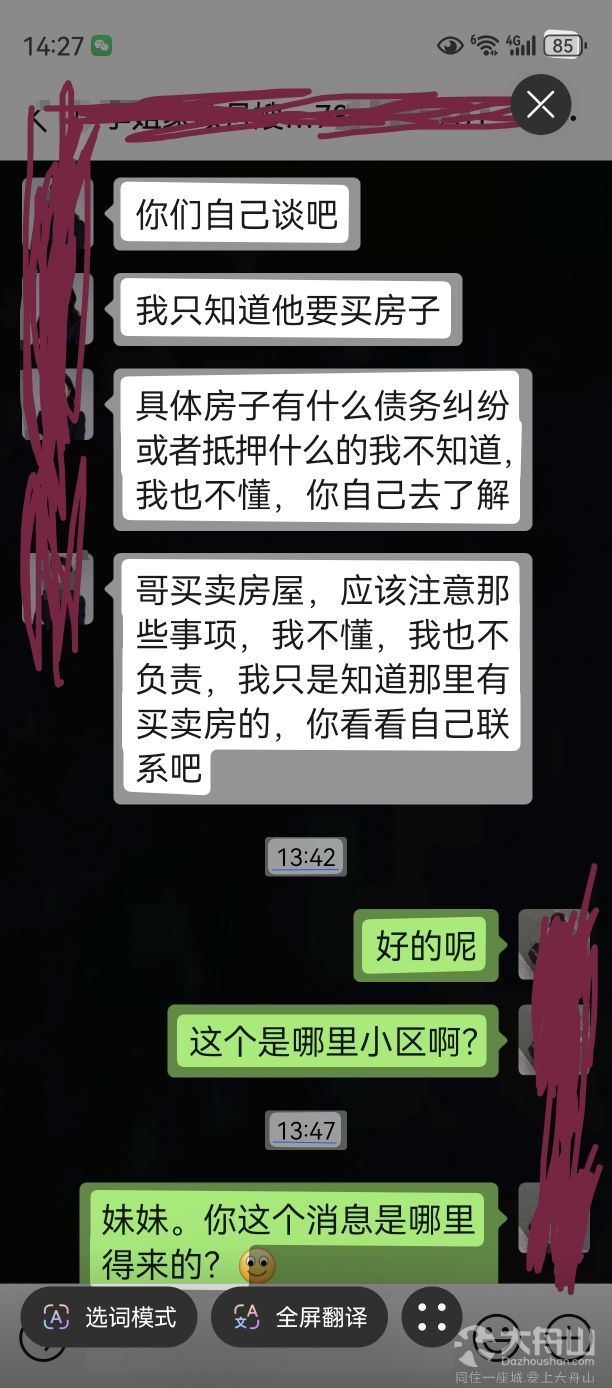Close the screen recognition overlay

click(x=540, y=105)
